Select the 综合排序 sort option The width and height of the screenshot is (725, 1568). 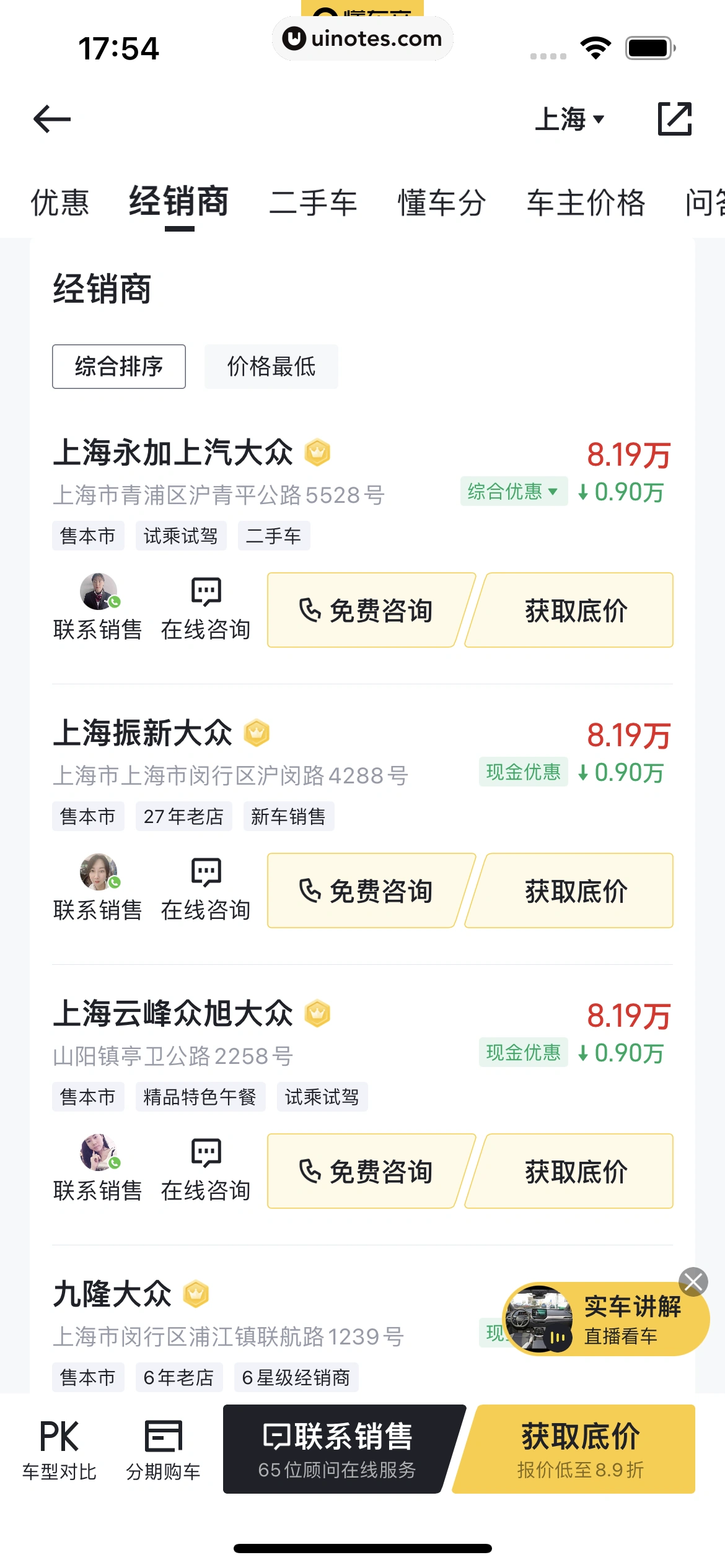[x=119, y=367]
